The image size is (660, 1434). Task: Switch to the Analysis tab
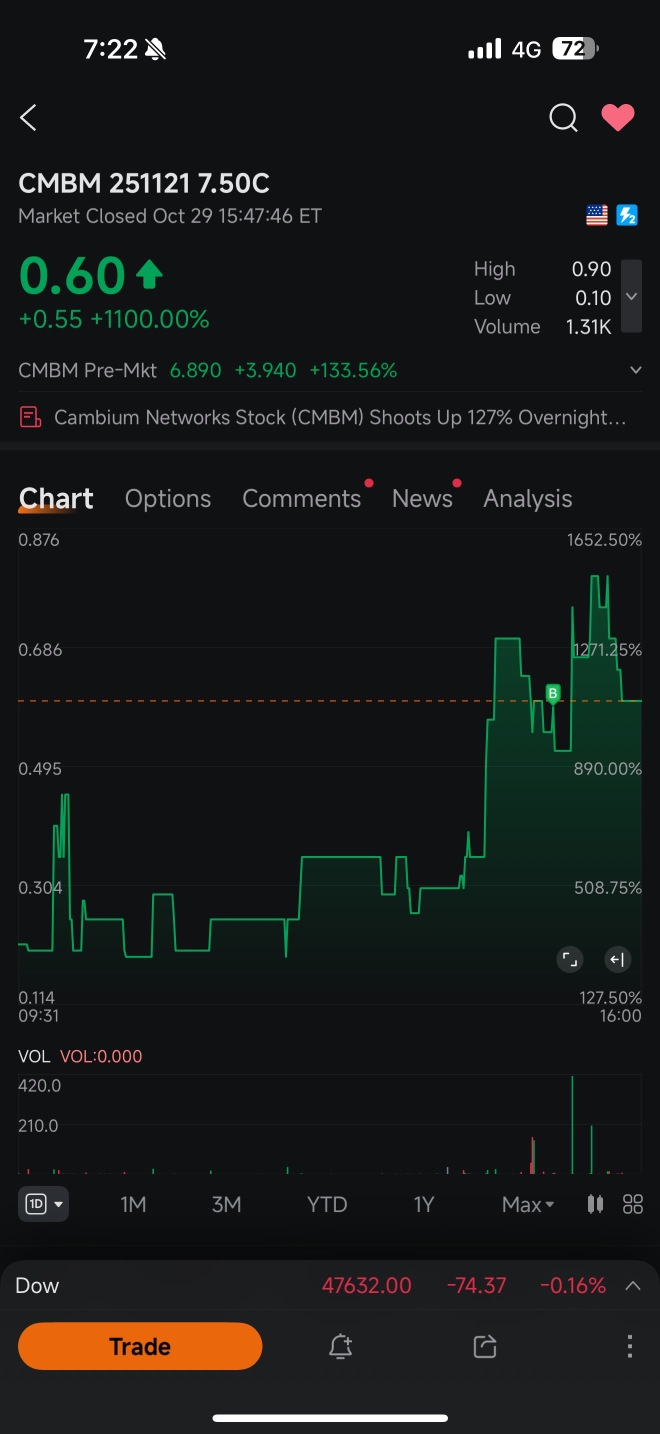[x=527, y=498]
